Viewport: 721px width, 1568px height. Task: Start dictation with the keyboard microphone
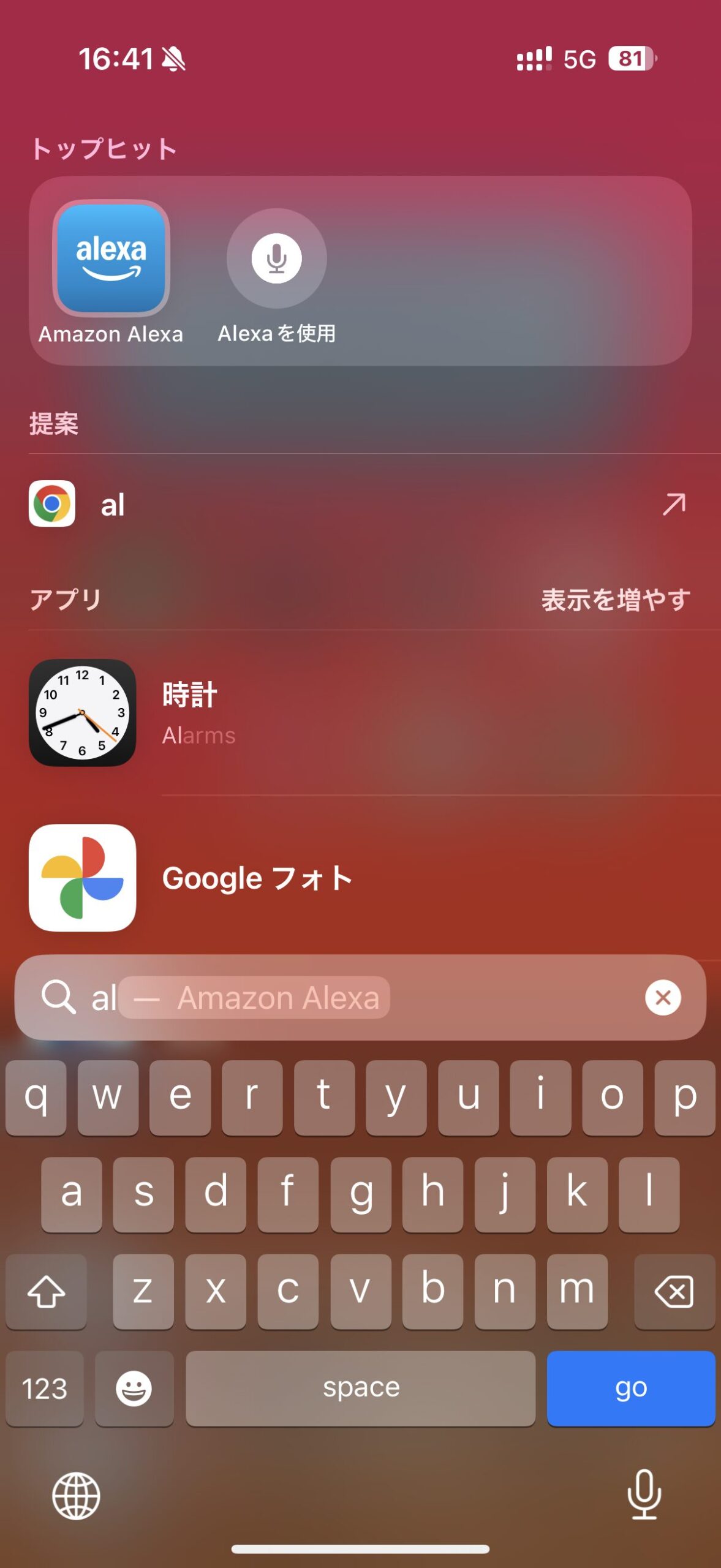(x=644, y=1494)
